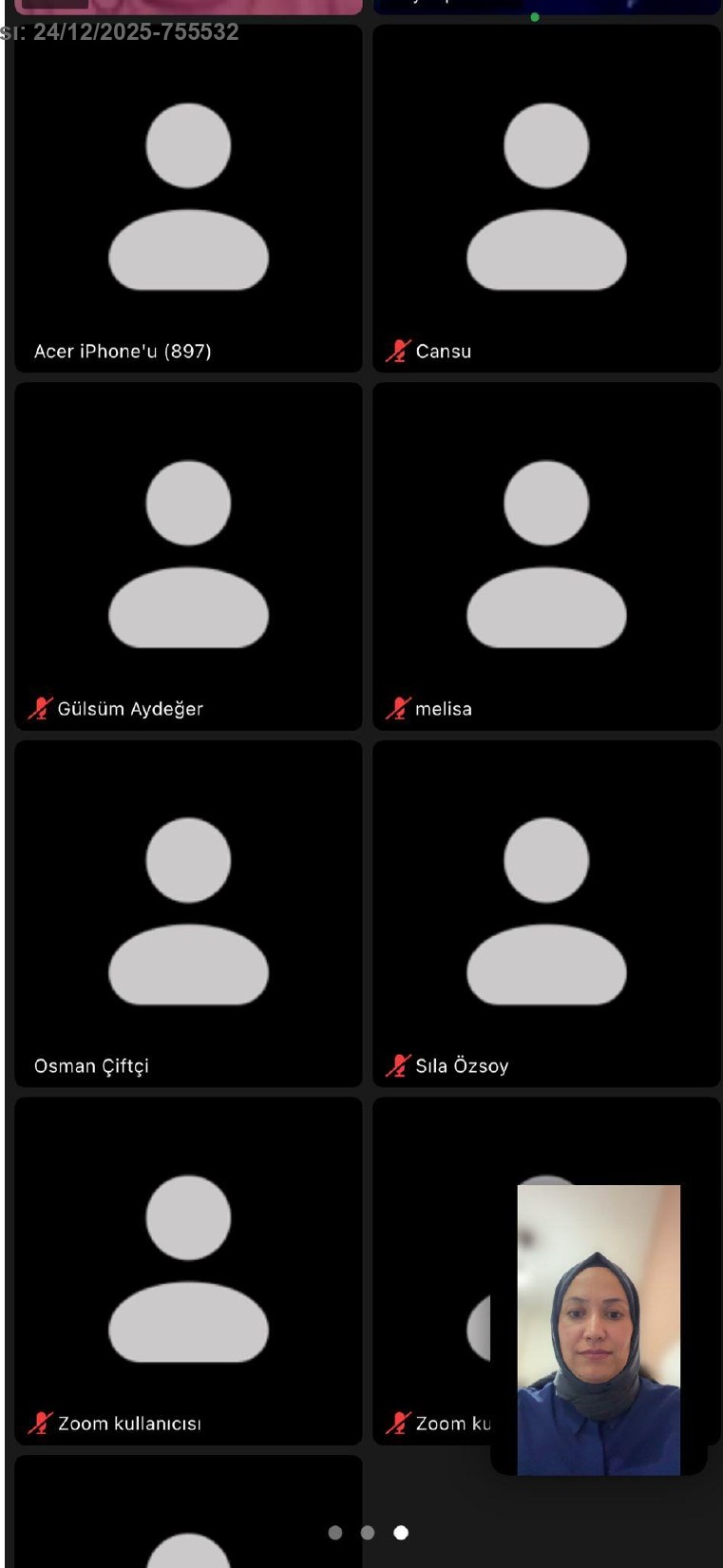
Task: Open Osman Çiftçi's participant tile
Action: pos(188,913)
